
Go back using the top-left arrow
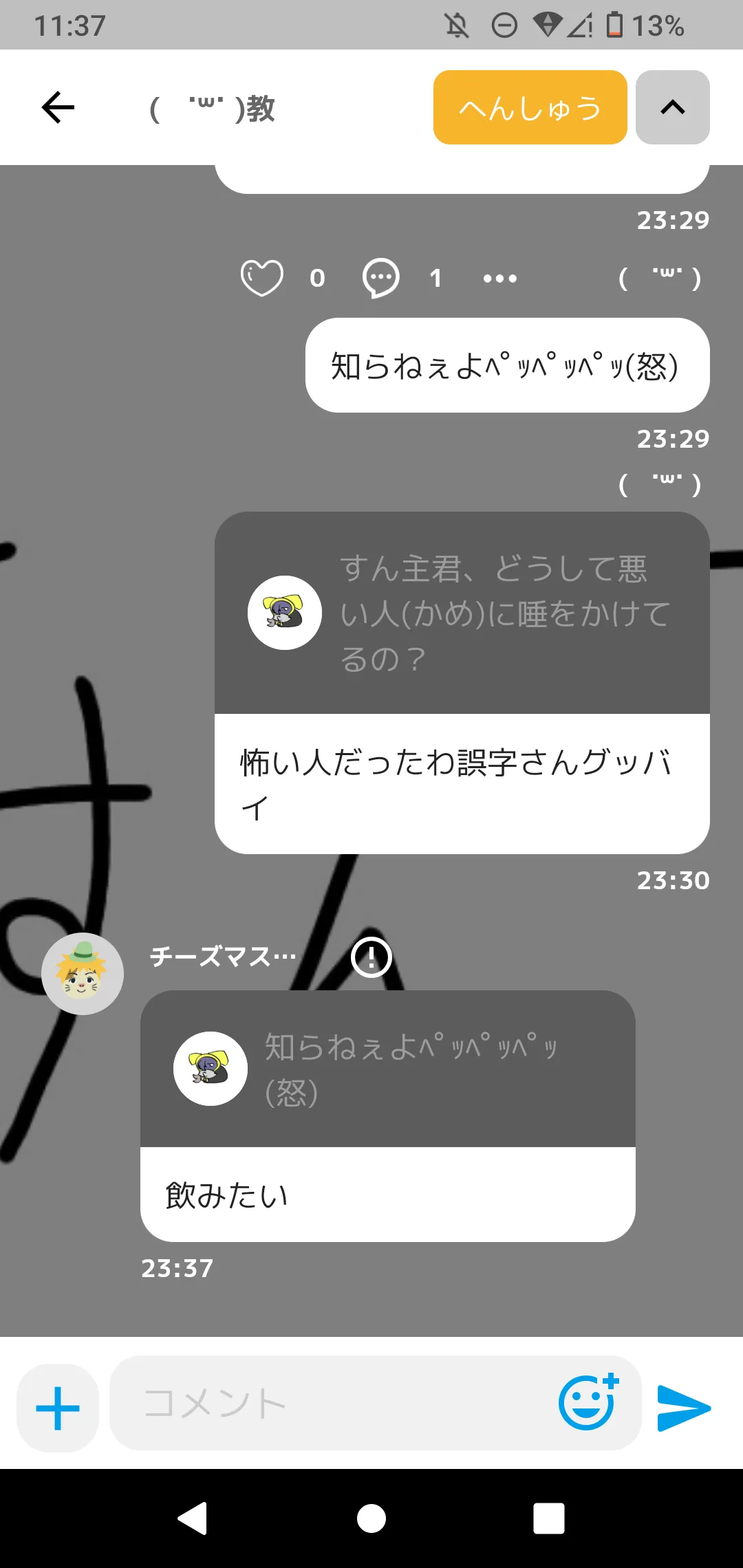tap(58, 107)
